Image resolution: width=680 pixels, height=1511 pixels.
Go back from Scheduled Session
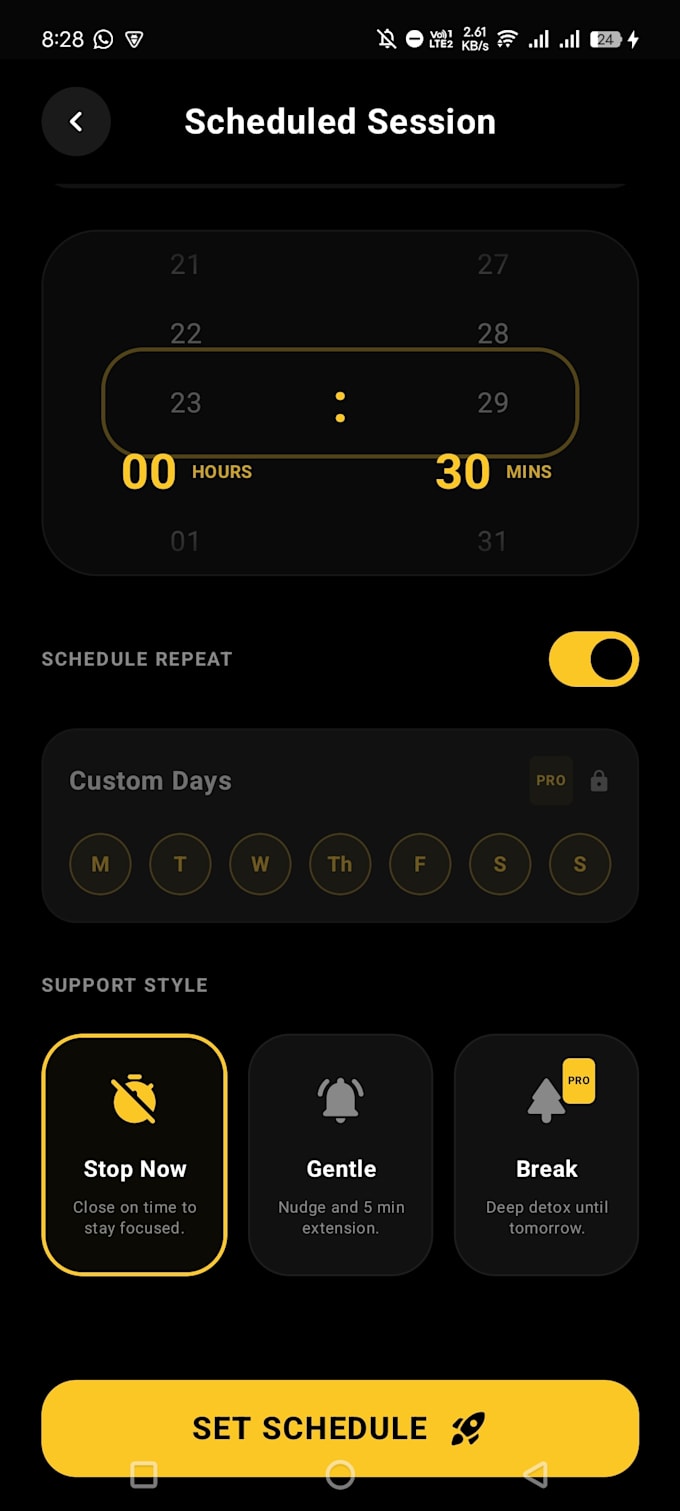[x=76, y=122]
